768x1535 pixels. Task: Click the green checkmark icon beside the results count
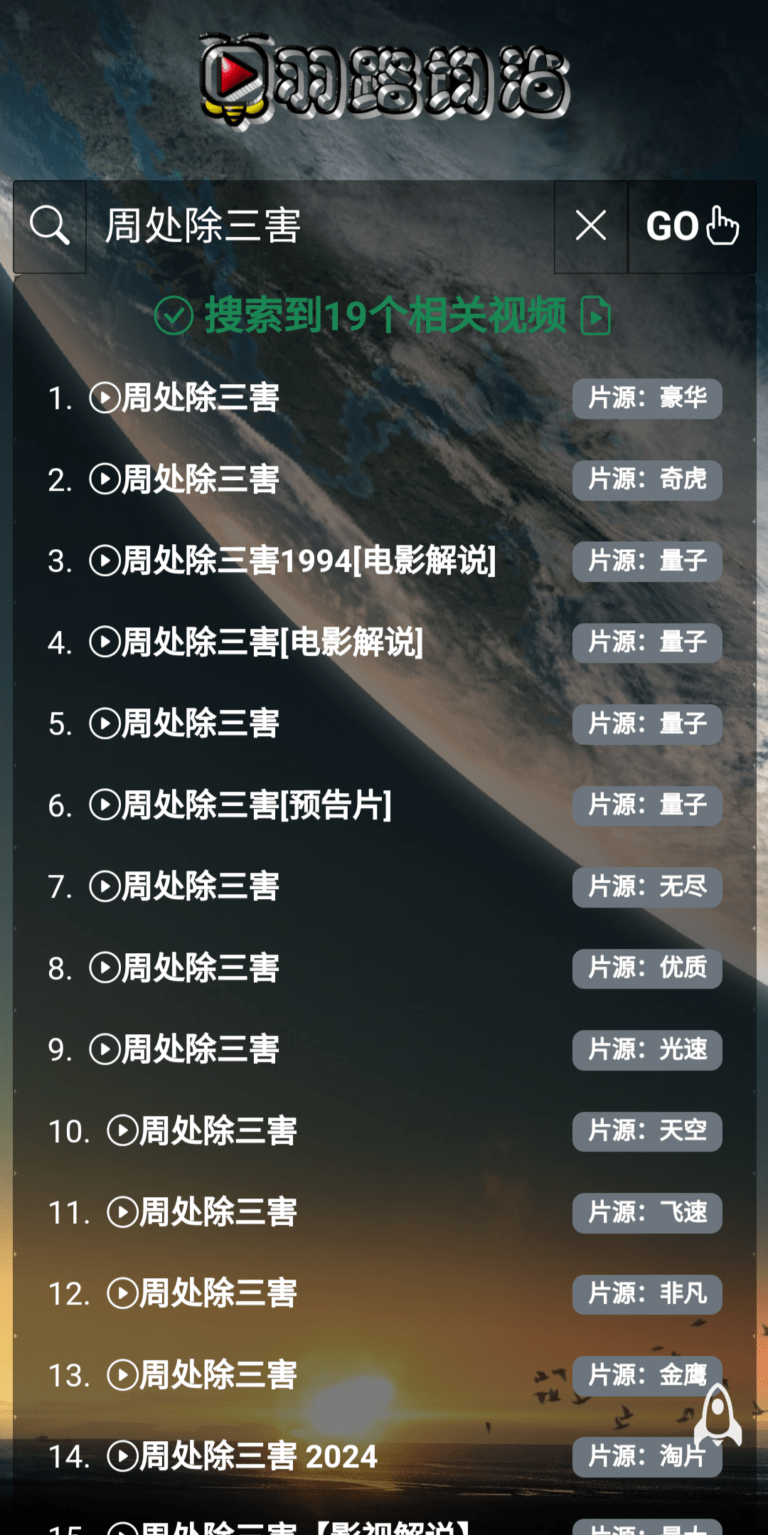point(173,316)
